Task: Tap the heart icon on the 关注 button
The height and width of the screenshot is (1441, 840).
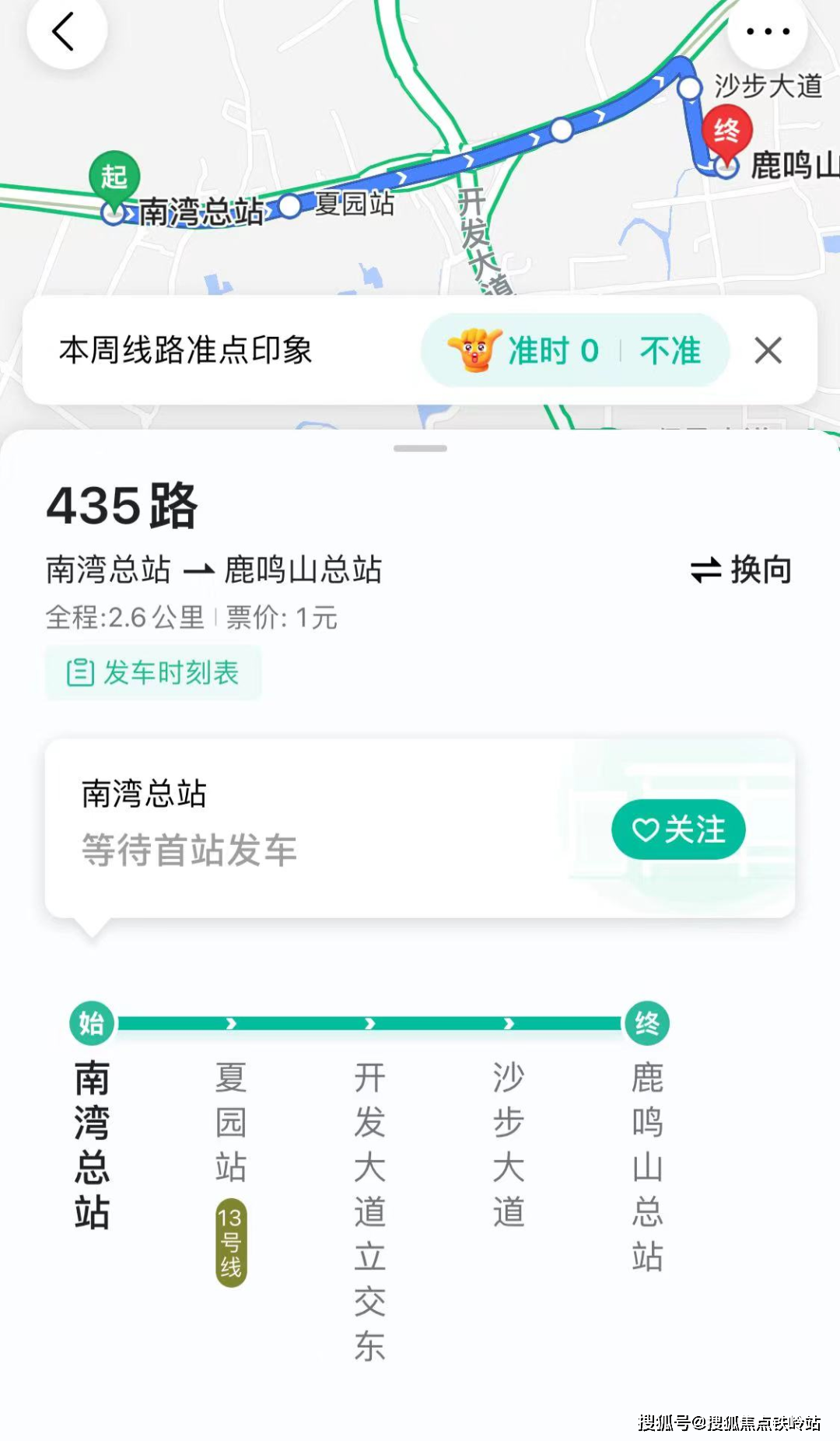Action: point(647,829)
